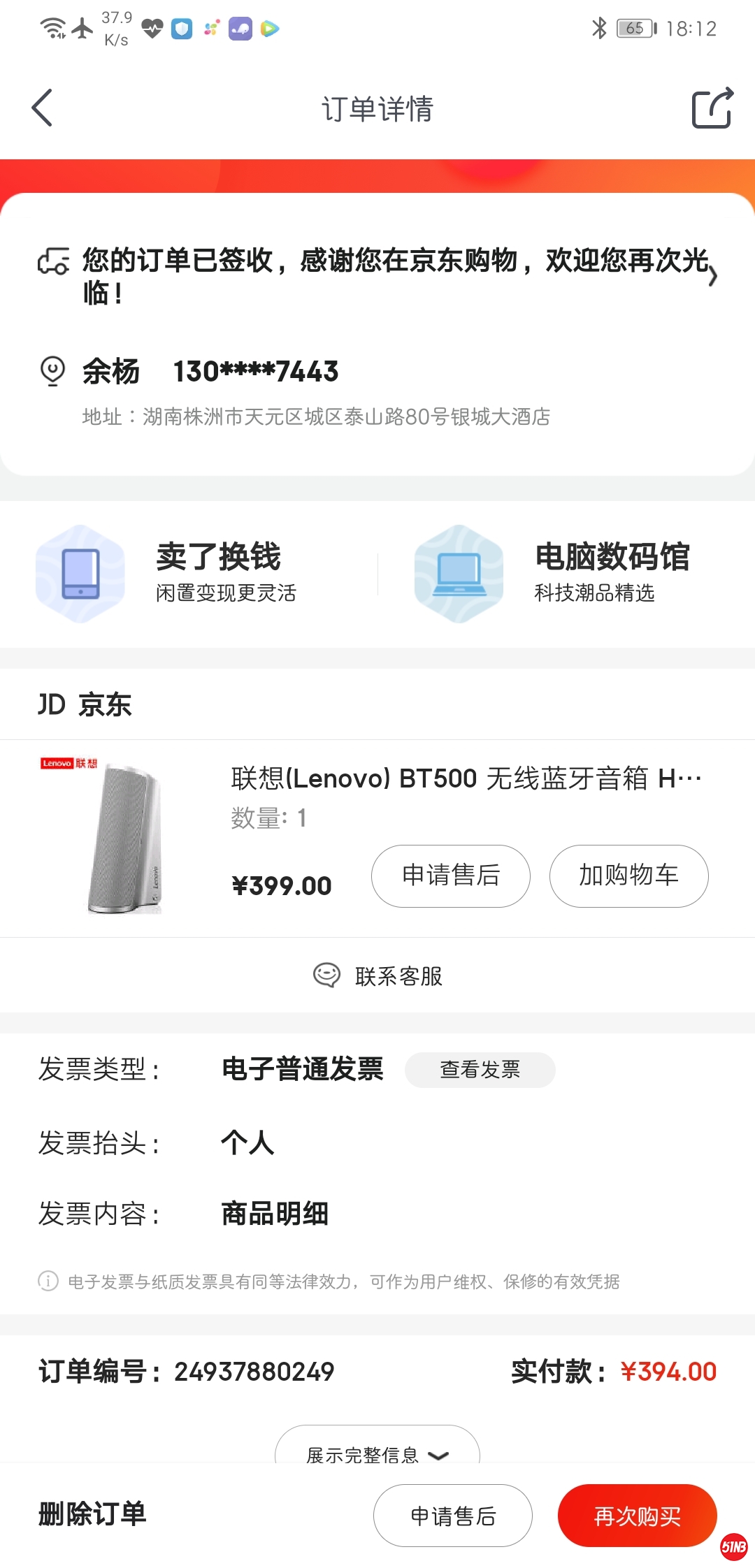Buy again with the red 再次购买 button
Screen dimensions: 755x1568
click(637, 1516)
